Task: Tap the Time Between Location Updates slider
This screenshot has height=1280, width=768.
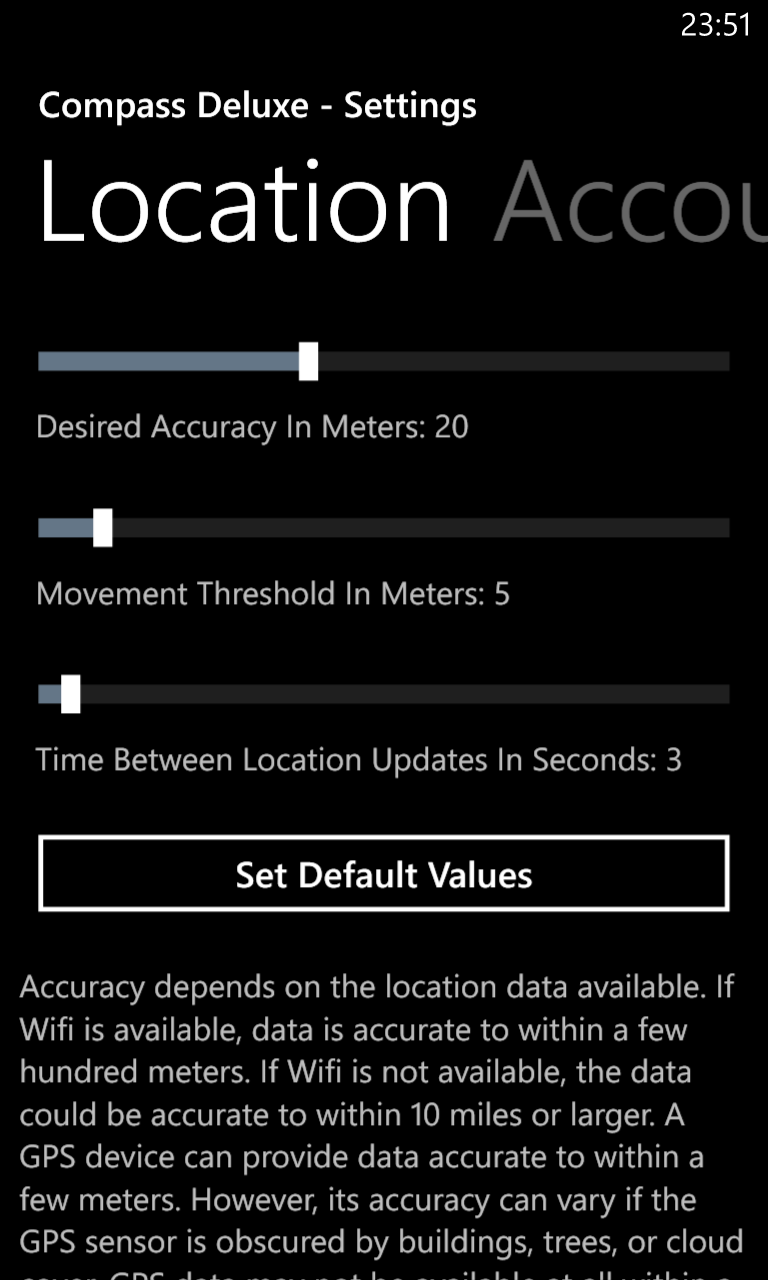Action: 384,693
